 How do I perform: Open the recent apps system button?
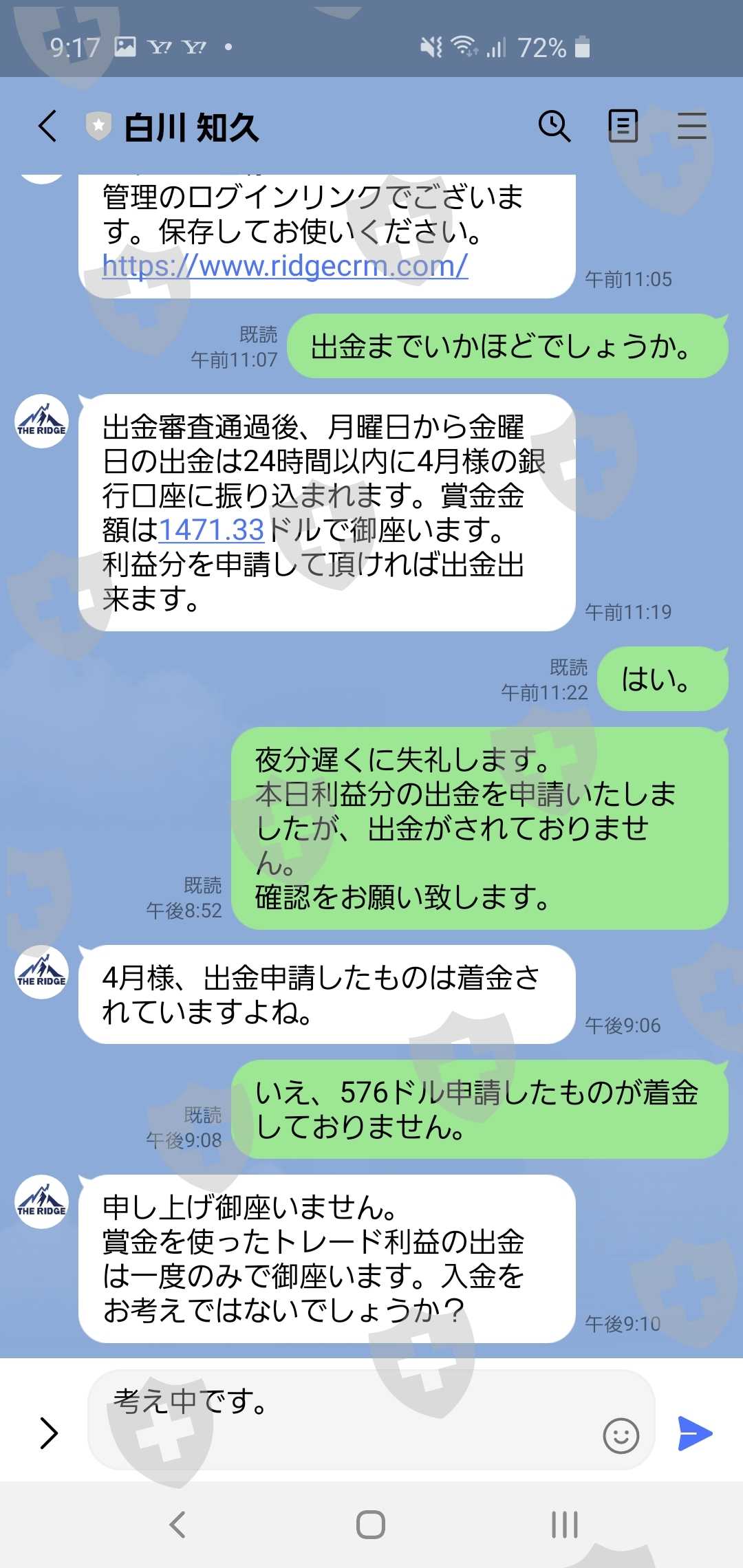pos(565,1525)
